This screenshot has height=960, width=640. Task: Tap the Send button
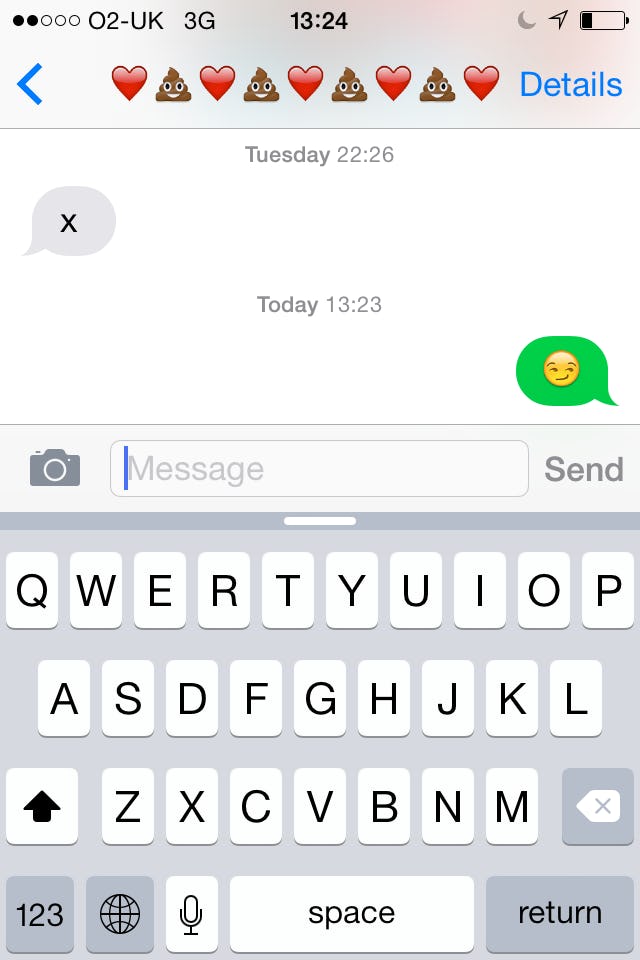tap(583, 468)
